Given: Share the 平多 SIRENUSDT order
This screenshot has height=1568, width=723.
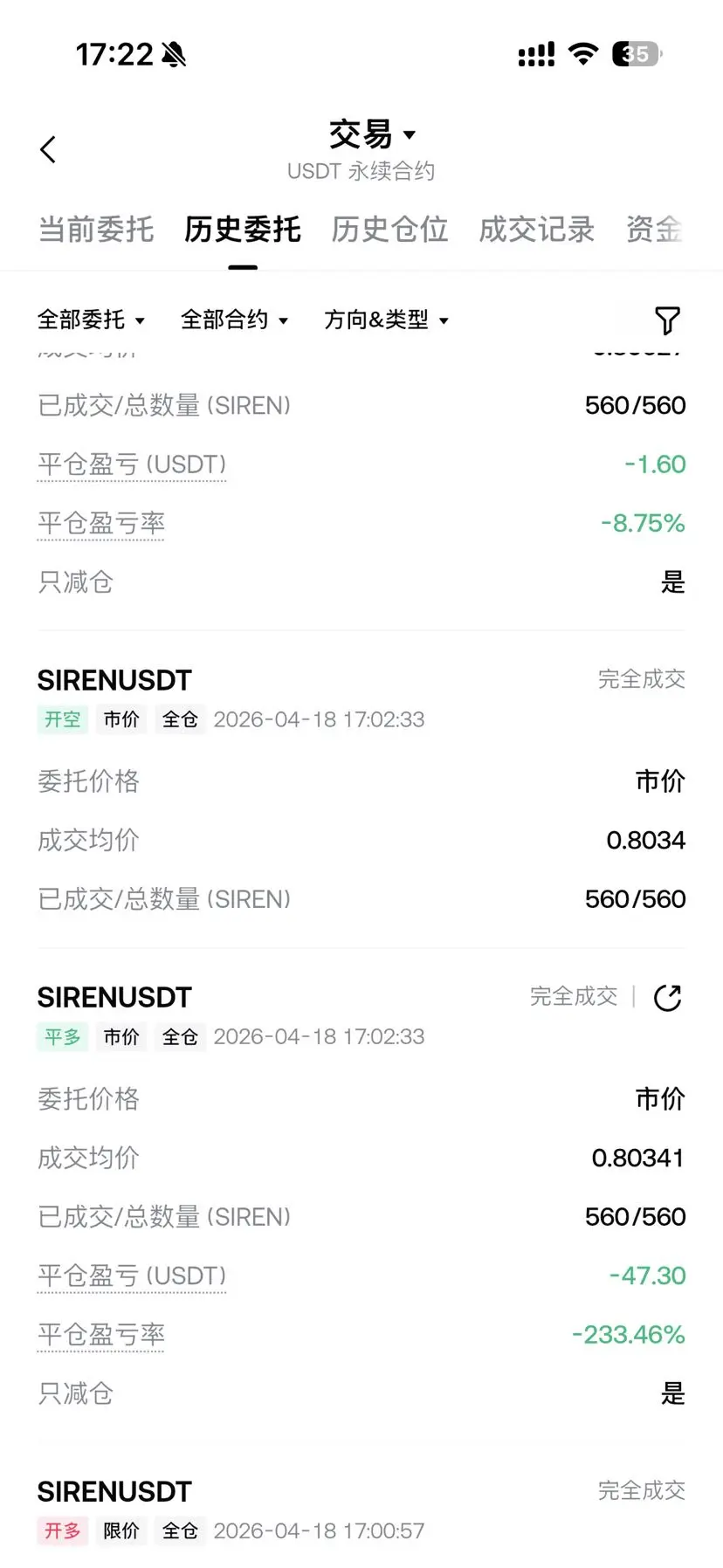Looking at the screenshot, I should (667, 997).
